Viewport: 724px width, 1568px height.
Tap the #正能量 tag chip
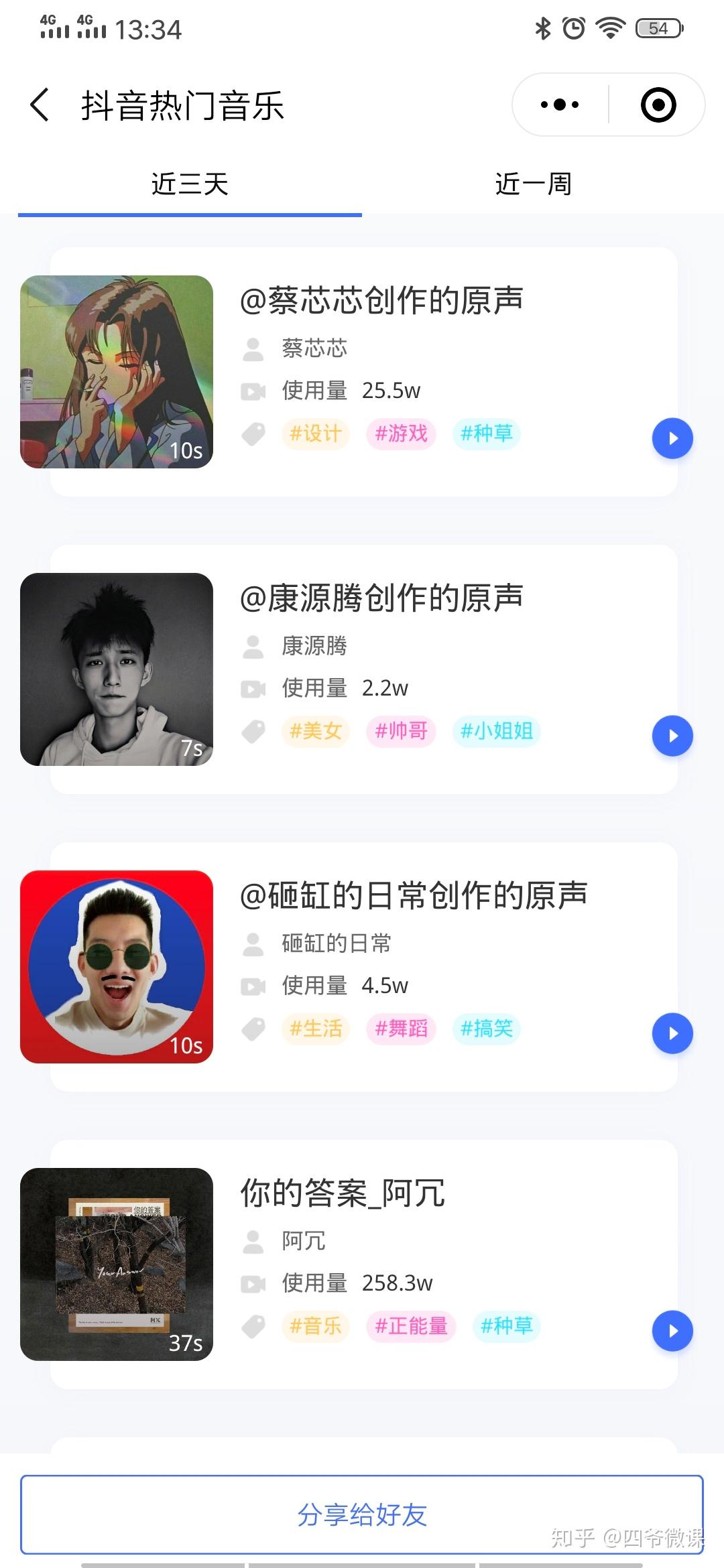tap(412, 1326)
